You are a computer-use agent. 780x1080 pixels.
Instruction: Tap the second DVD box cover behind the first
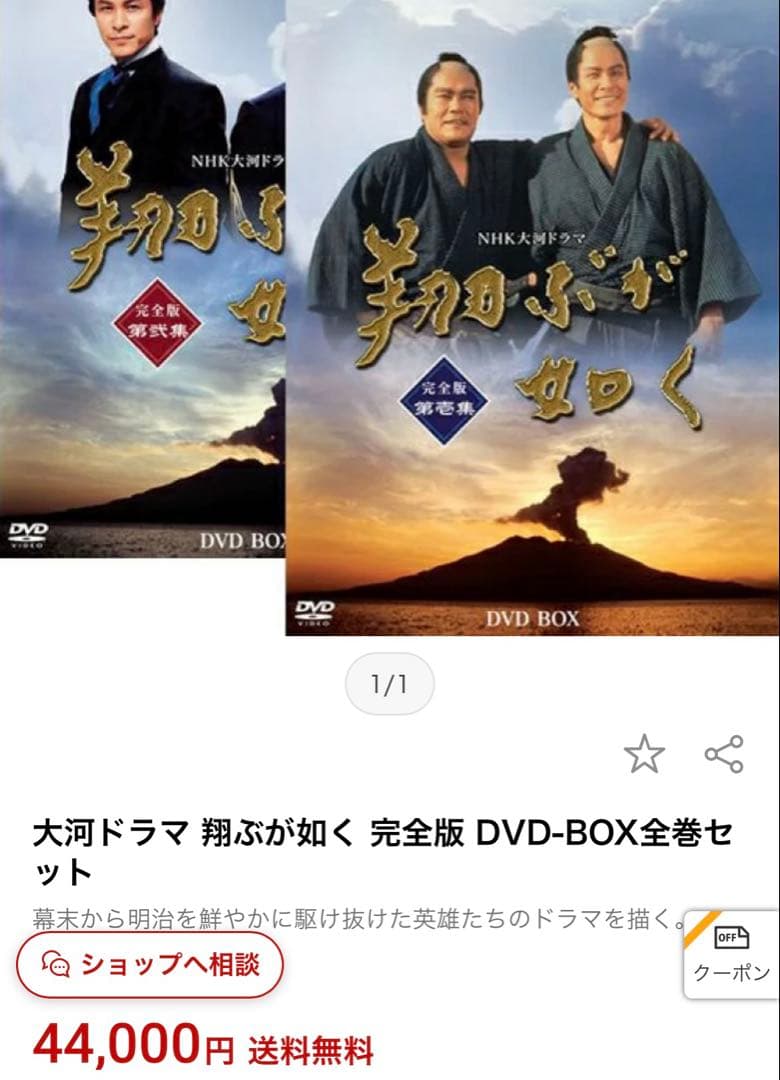[140, 300]
